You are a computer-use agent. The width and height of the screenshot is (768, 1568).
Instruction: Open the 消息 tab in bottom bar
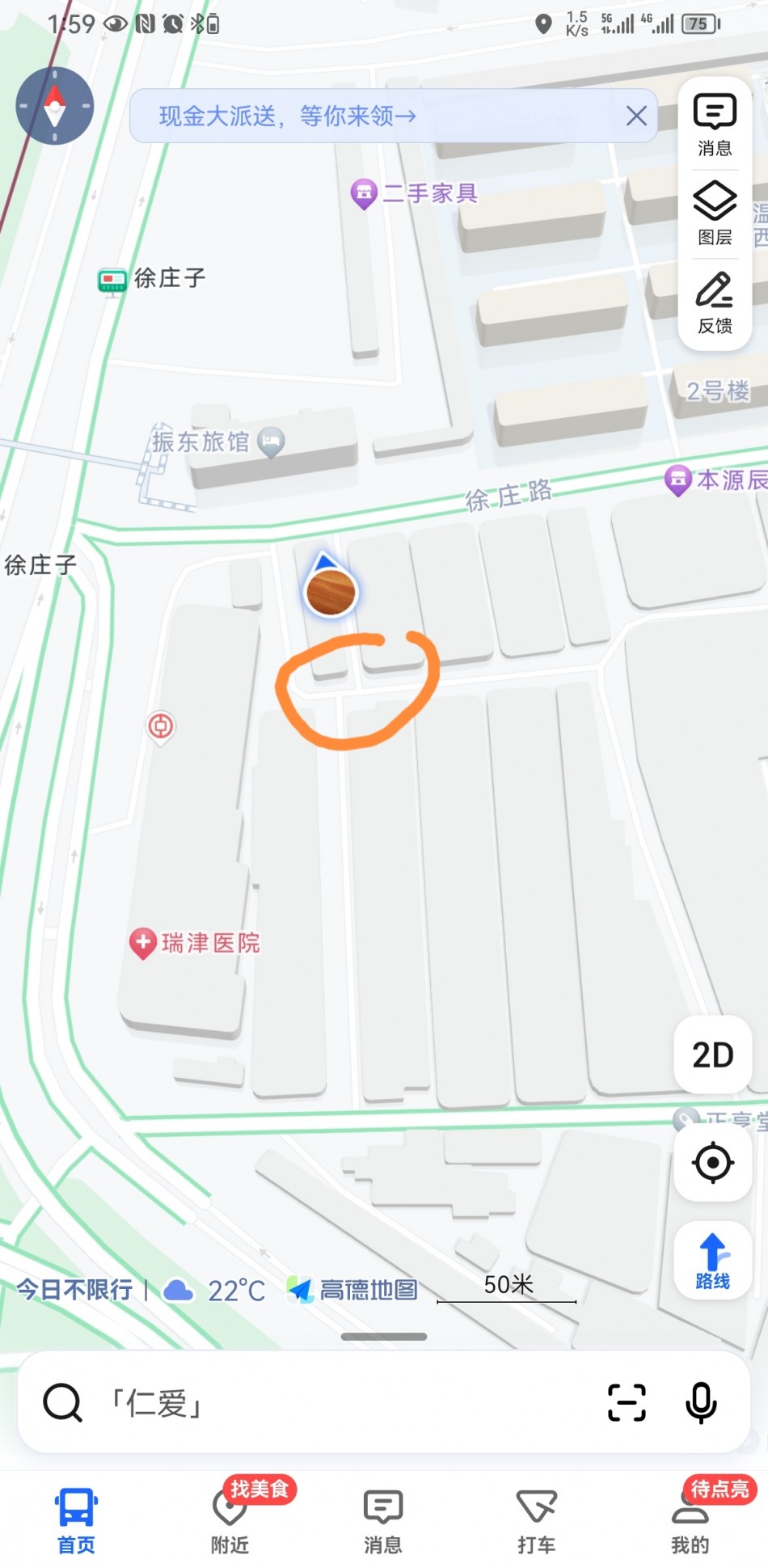click(383, 1521)
